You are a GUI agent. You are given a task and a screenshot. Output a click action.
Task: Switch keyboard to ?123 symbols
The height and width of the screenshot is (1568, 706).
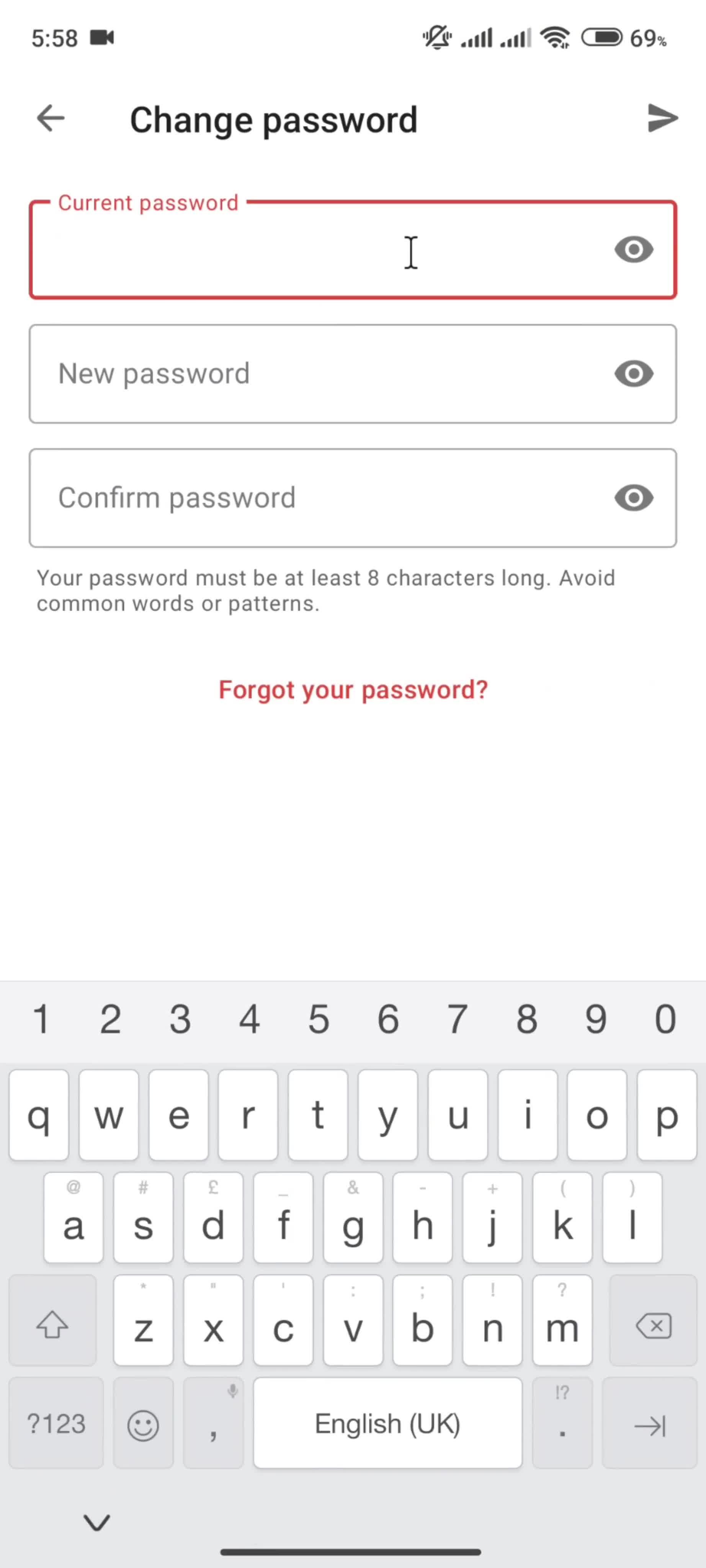pos(56,1424)
